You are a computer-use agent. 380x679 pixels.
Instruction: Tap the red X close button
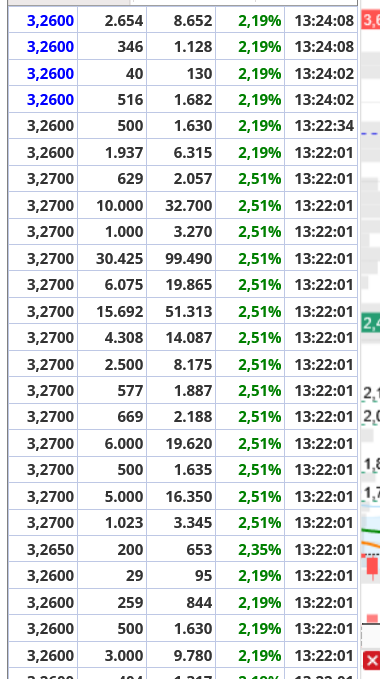pyautogui.click(x=371, y=660)
